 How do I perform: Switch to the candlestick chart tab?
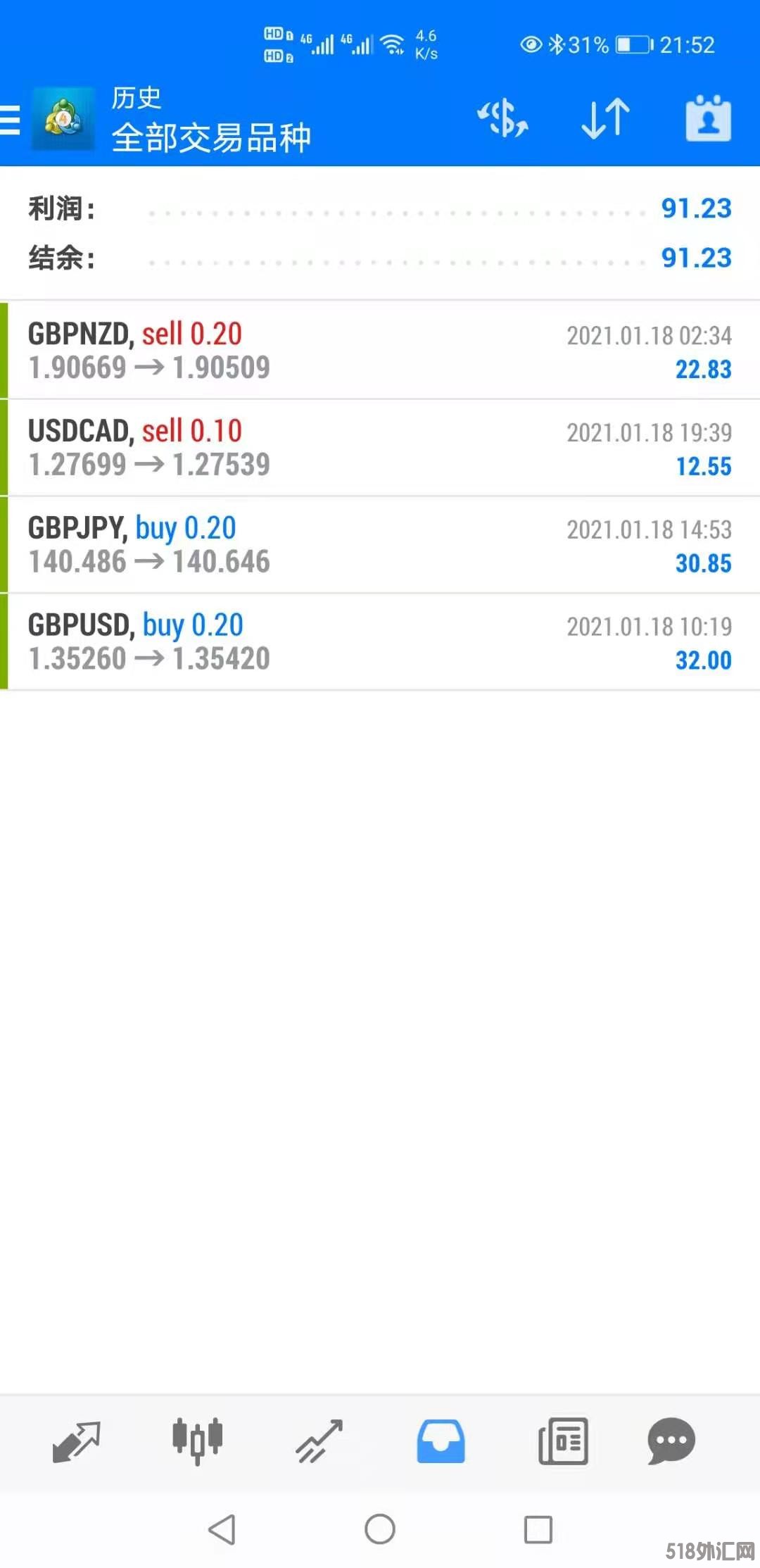[198, 1441]
